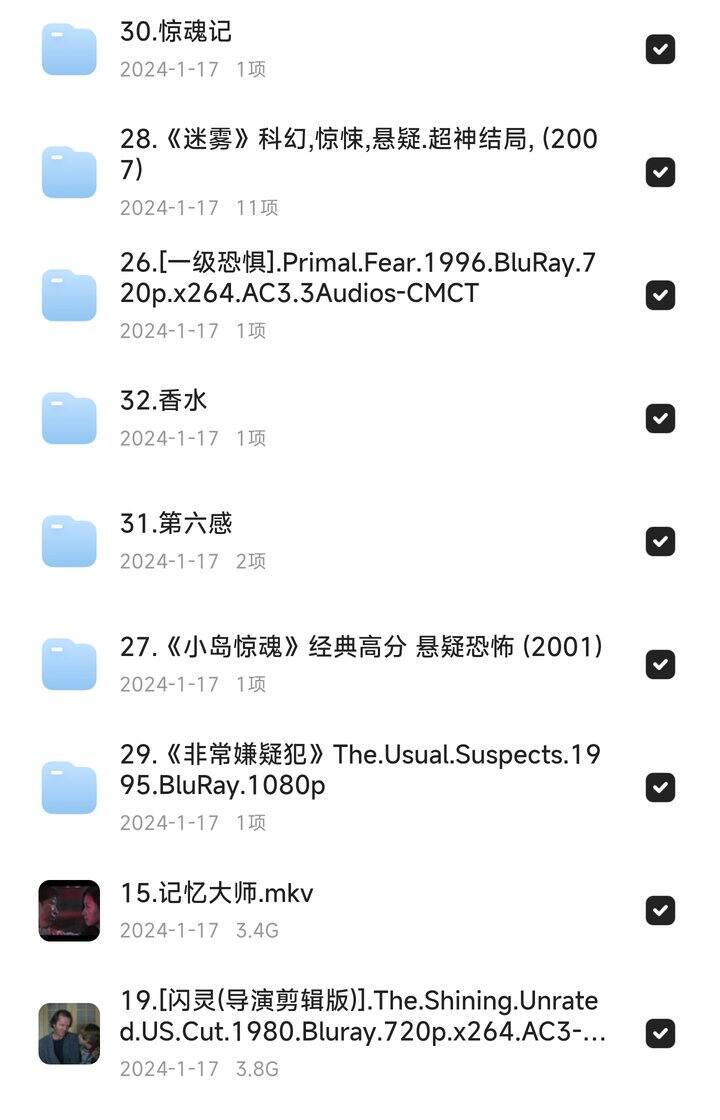Toggle the checkbox for 32.香水
The height and width of the screenshot is (1120, 720).
point(660,418)
